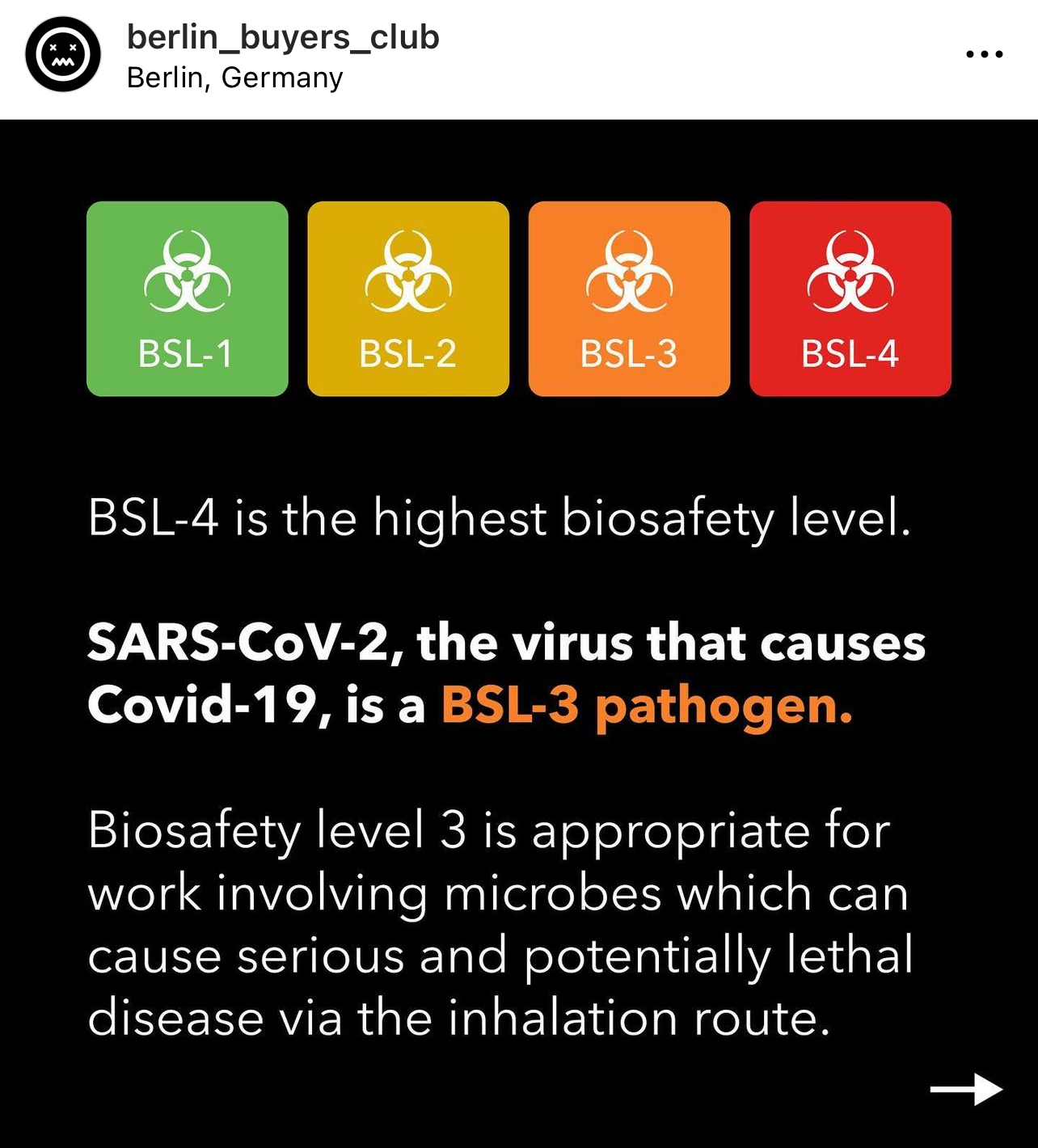Open the Berlin, Germany location tag

pos(234,78)
